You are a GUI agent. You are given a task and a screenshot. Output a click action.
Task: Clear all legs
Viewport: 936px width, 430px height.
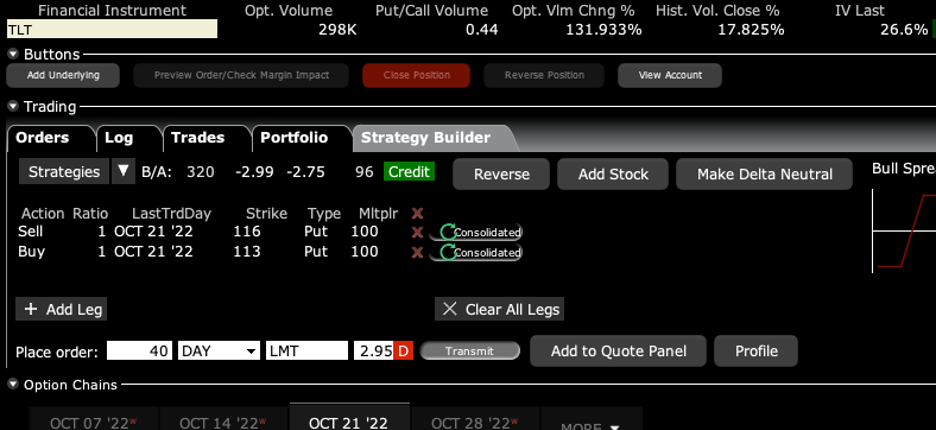pos(500,309)
